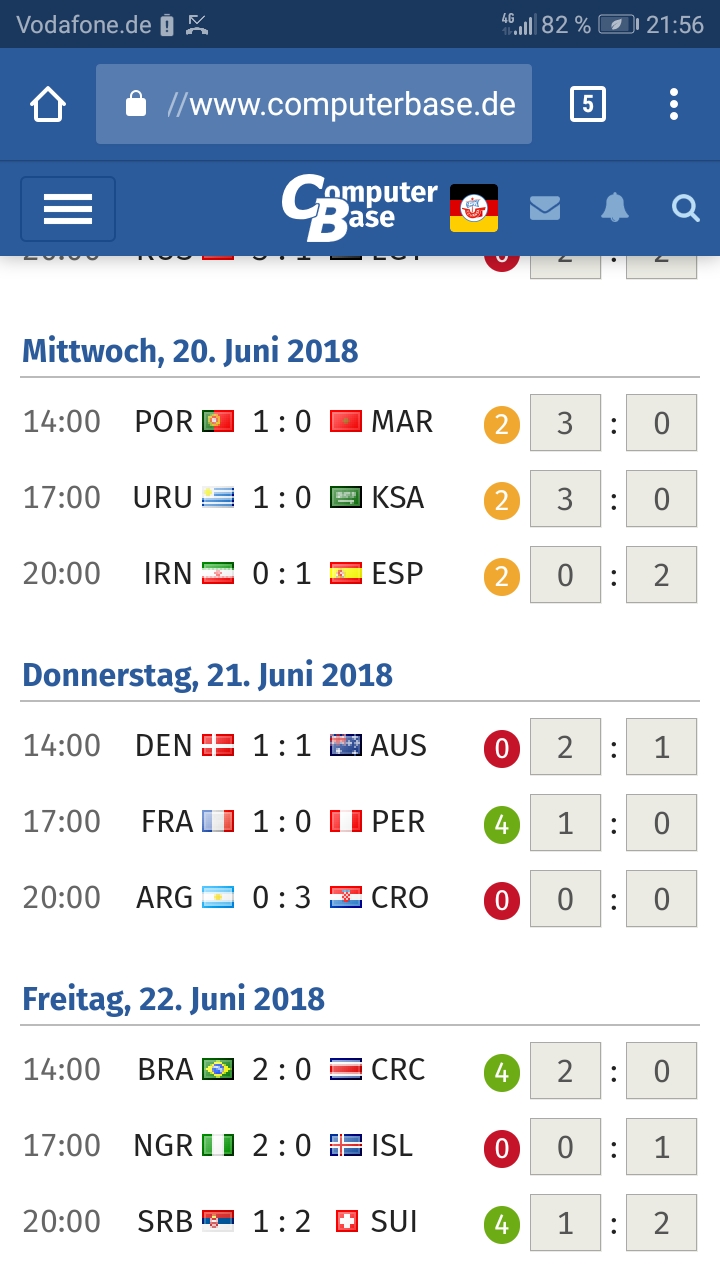Image resolution: width=720 pixels, height=1280 pixels.
Task: Edit home score tip for FRA vs PER
Action: point(565,823)
